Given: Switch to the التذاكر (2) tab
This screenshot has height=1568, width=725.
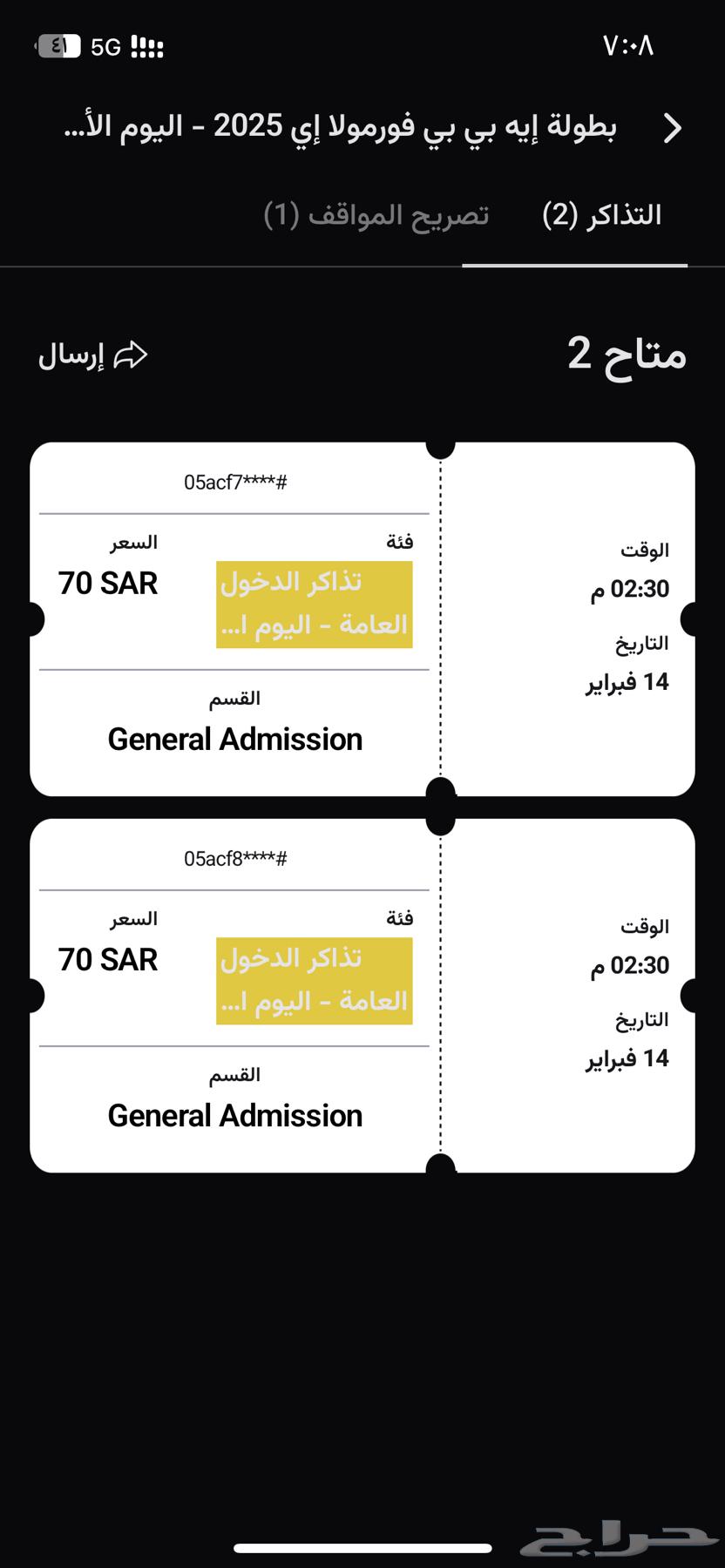Looking at the screenshot, I should 601,214.
